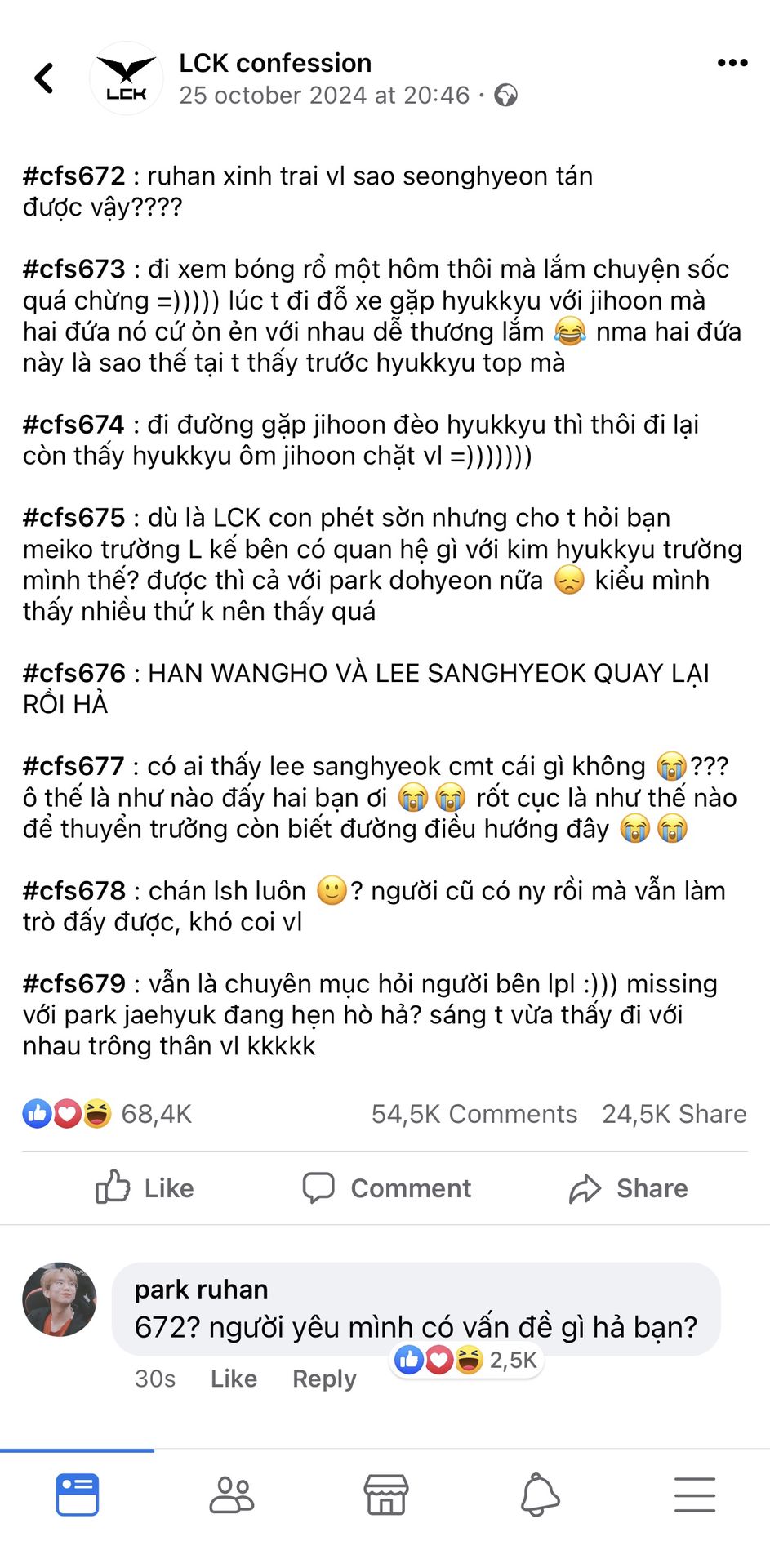The height and width of the screenshot is (1568, 770).
Task: Go back with the back arrow
Action: (x=44, y=78)
